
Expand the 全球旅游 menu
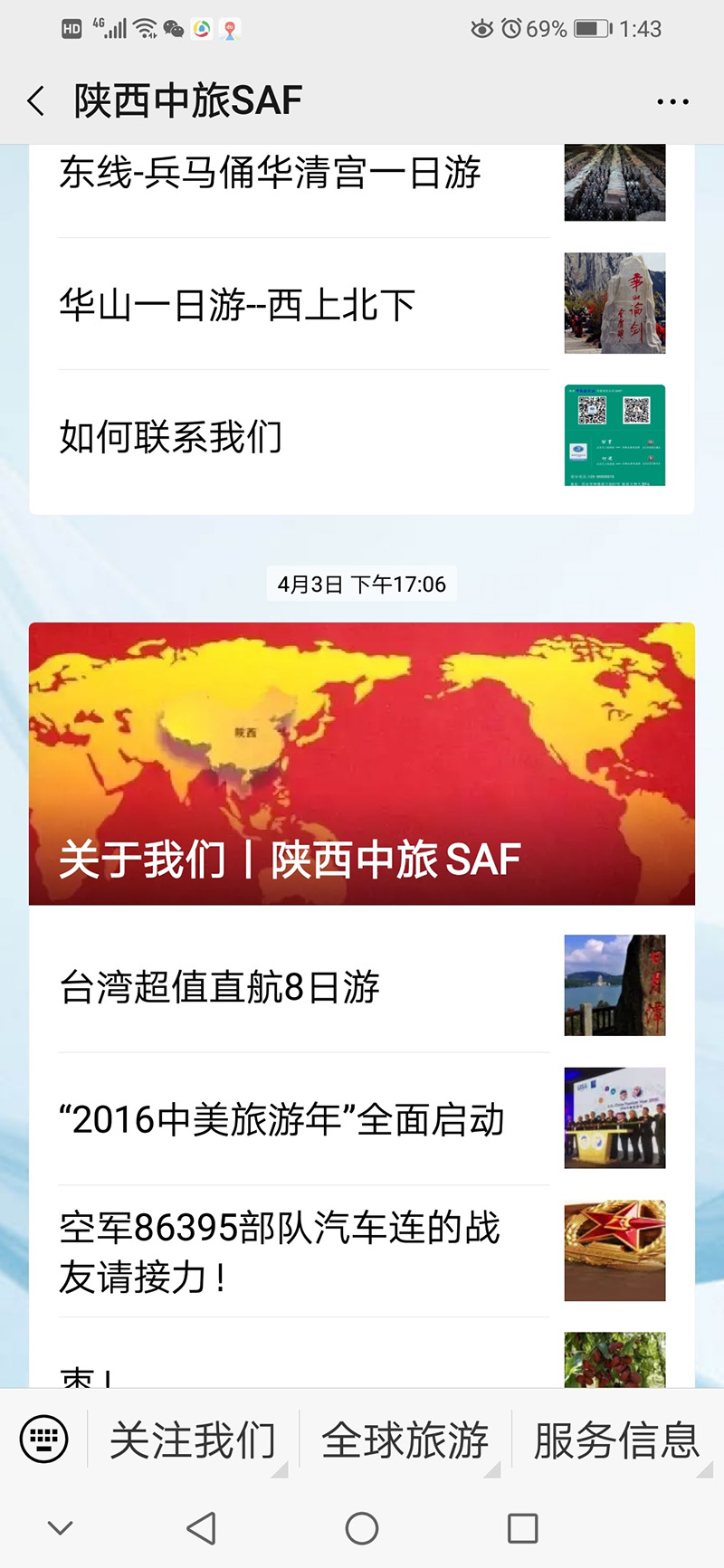pos(405,1440)
